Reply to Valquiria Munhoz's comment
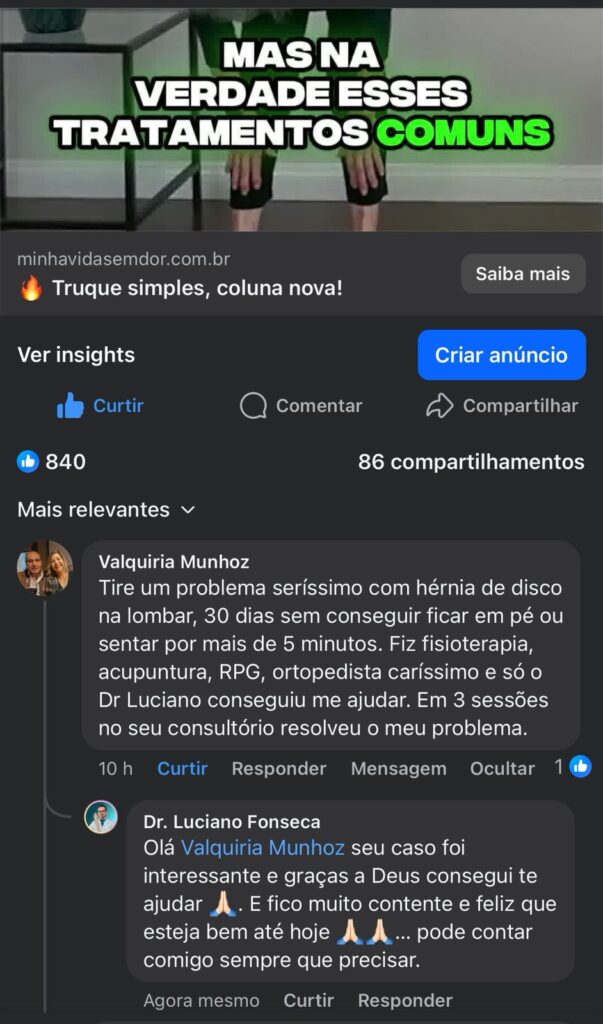 coord(279,768)
